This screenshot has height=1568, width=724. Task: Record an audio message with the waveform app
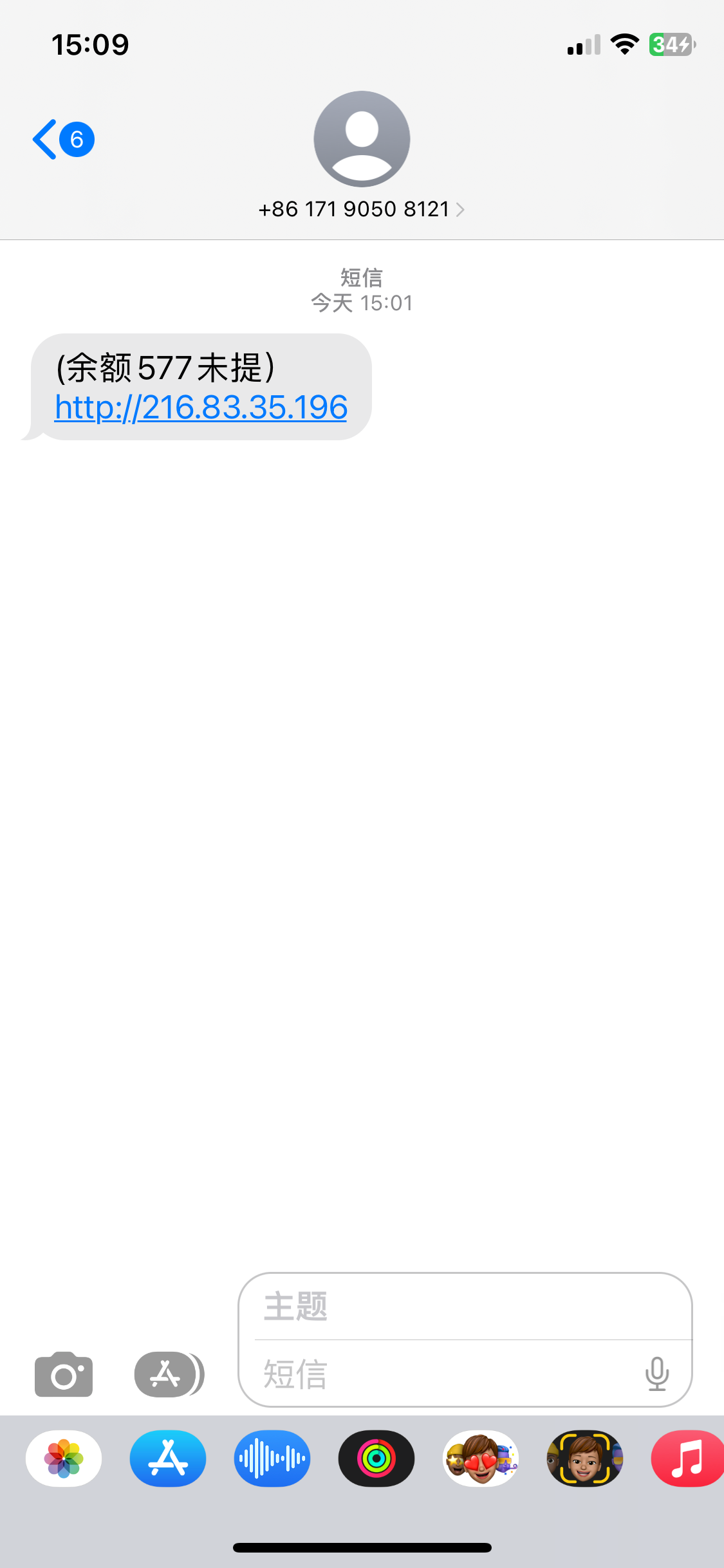pos(272,1459)
